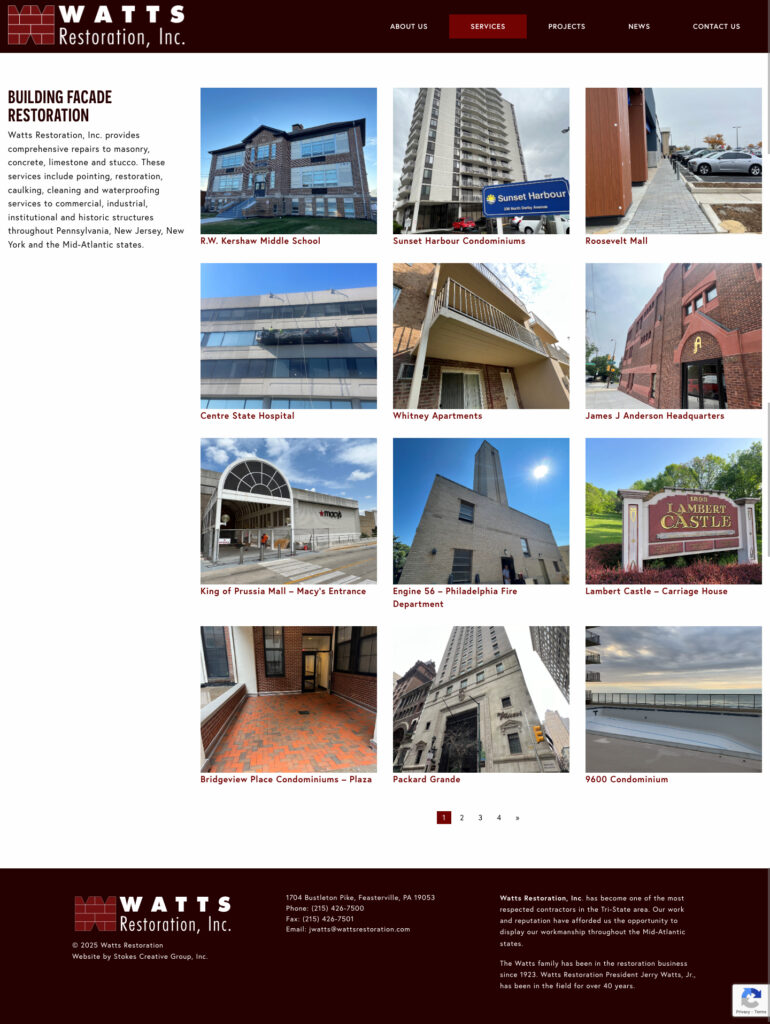This screenshot has height=1024, width=770.
Task: Go to the Projects section
Action: click(x=566, y=27)
